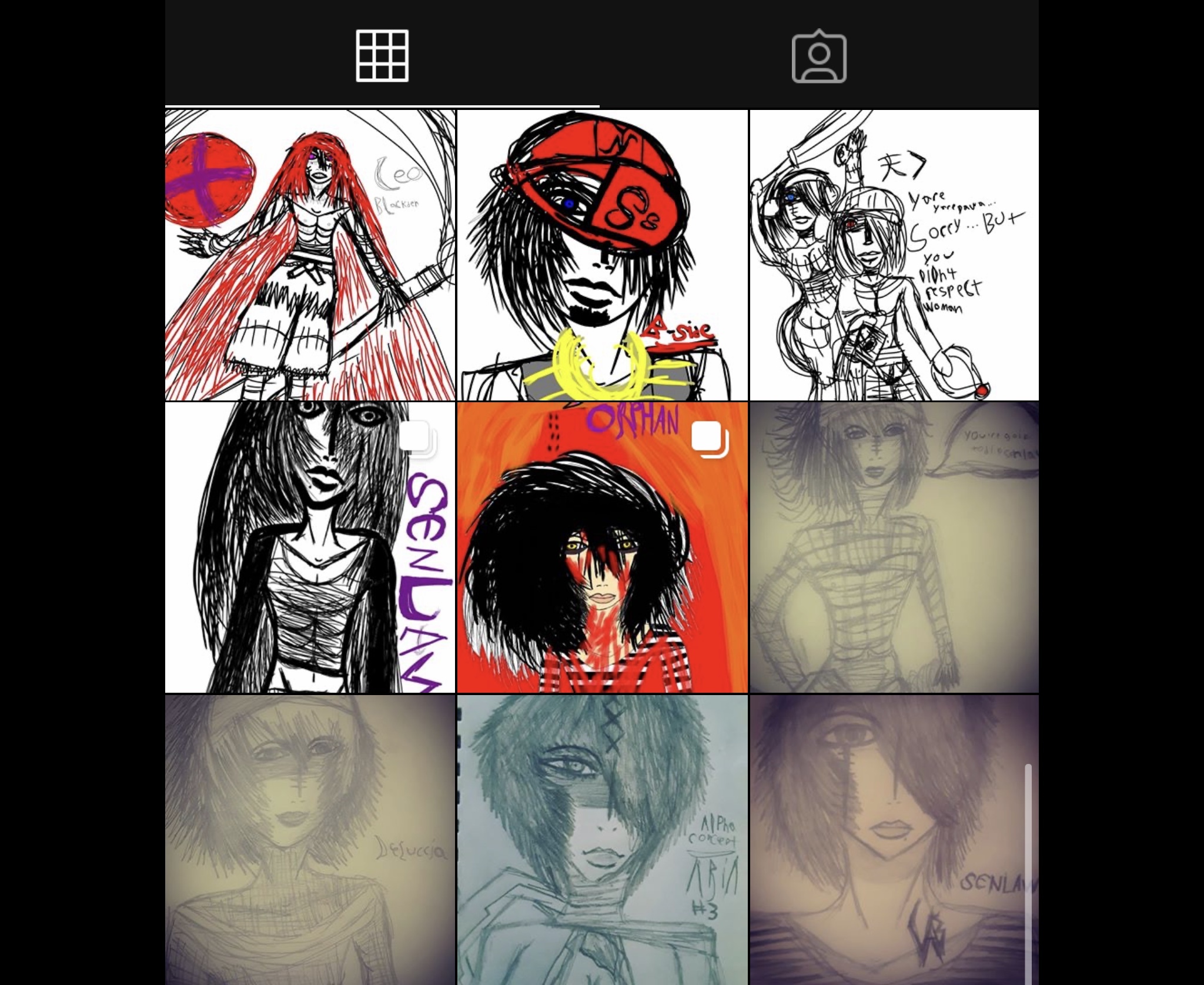Open the red-haired Leo drawing post

310,255
